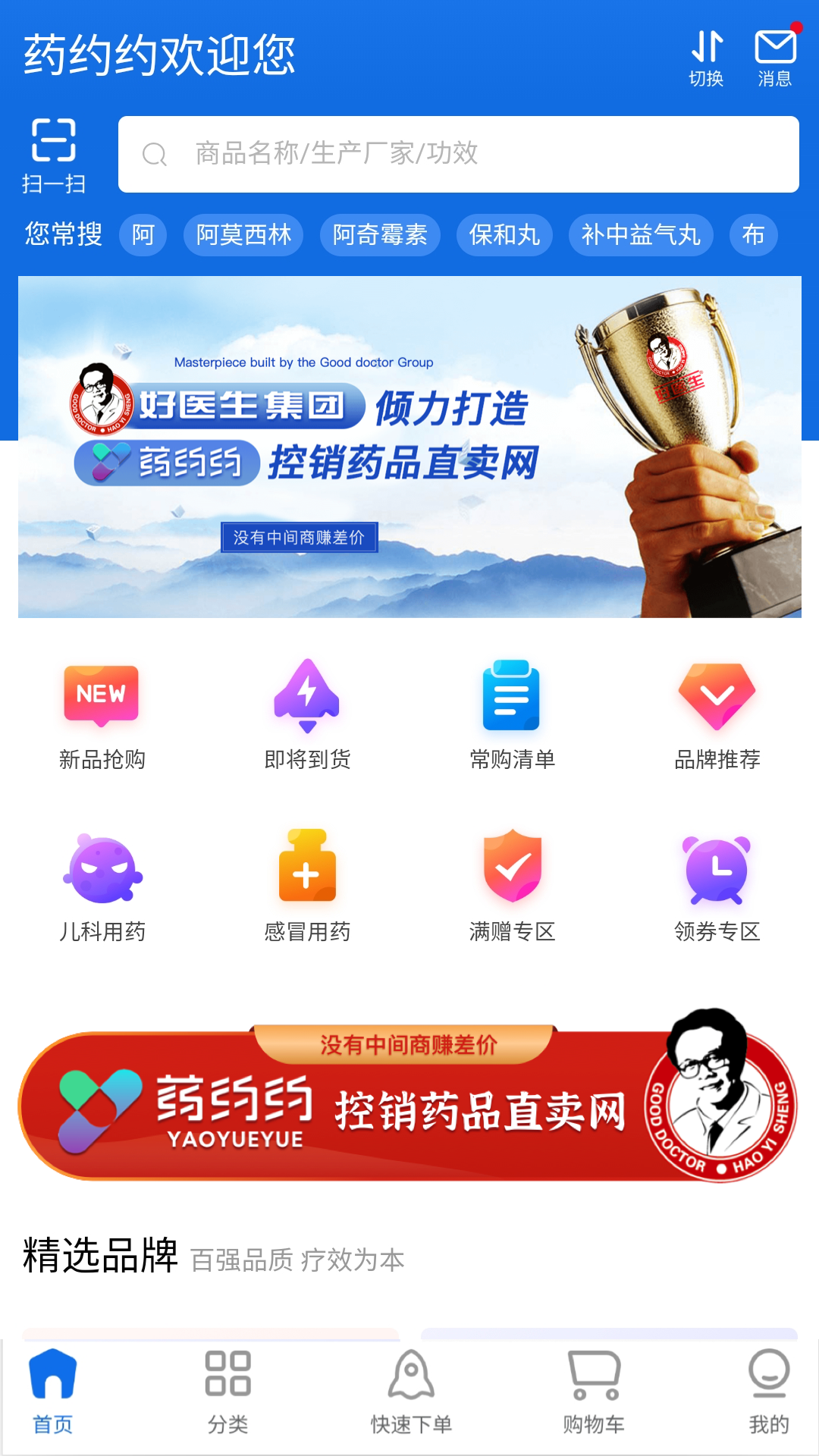Image resolution: width=819 pixels, height=1456 pixels.
Task: Tap the 切换 switch icon
Action: point(706,58)
